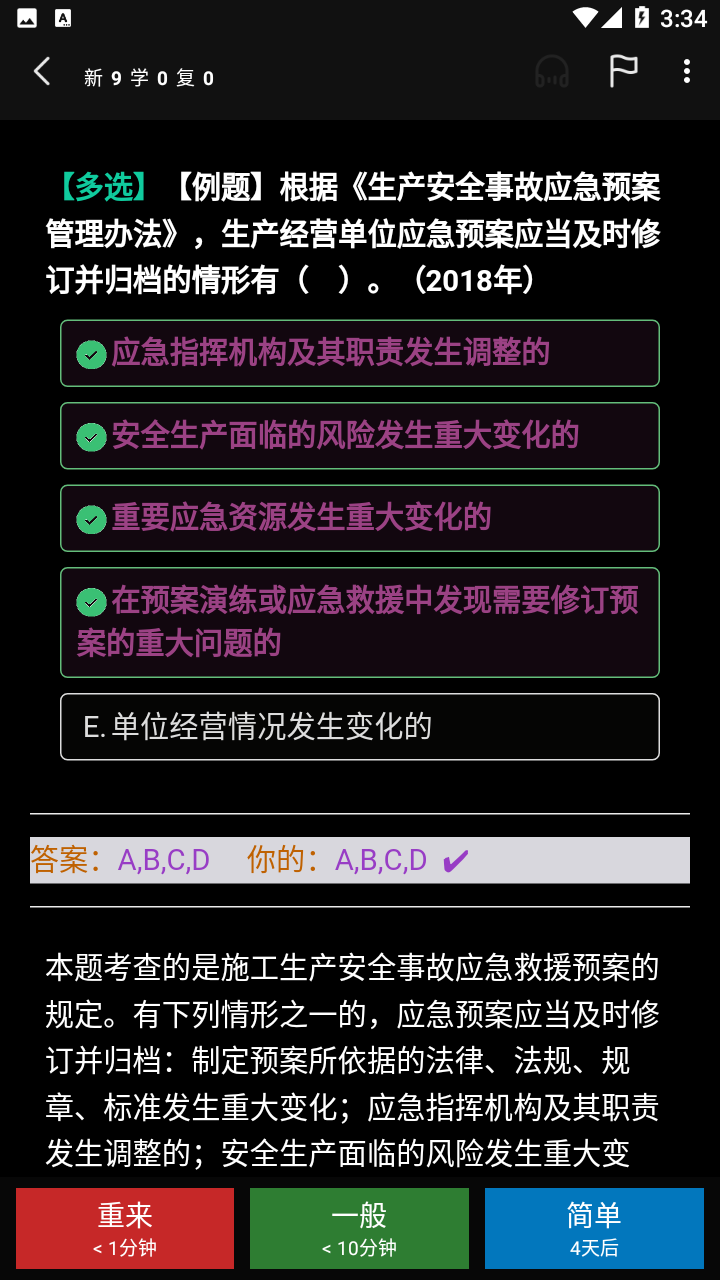
Task: Select option 重要应急资源发生重大变化的
Action: tap(360, 518)
